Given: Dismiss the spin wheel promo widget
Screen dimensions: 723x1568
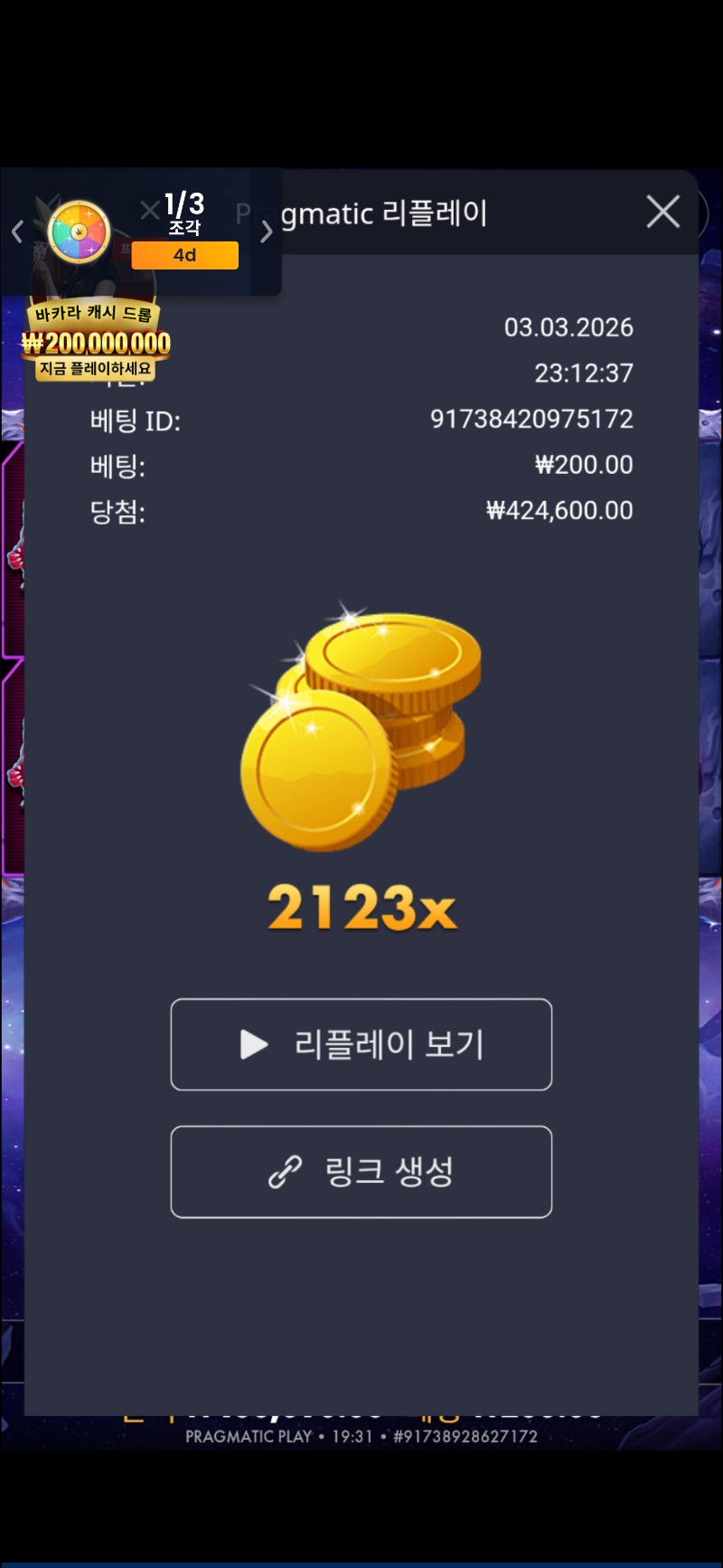Looking at the screenshot, I should (149, 212).
